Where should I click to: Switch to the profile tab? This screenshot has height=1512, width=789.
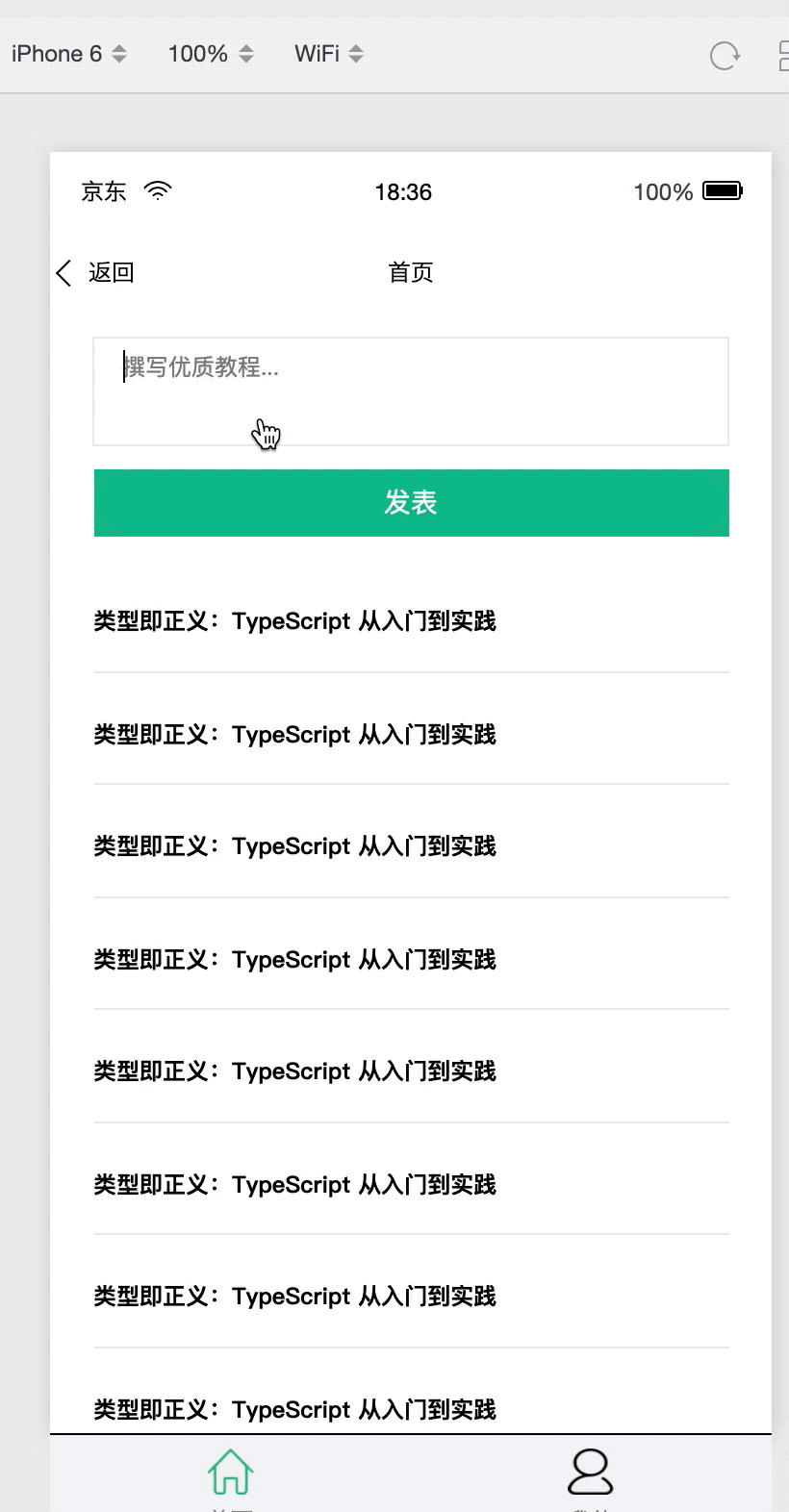point(590,1474)
